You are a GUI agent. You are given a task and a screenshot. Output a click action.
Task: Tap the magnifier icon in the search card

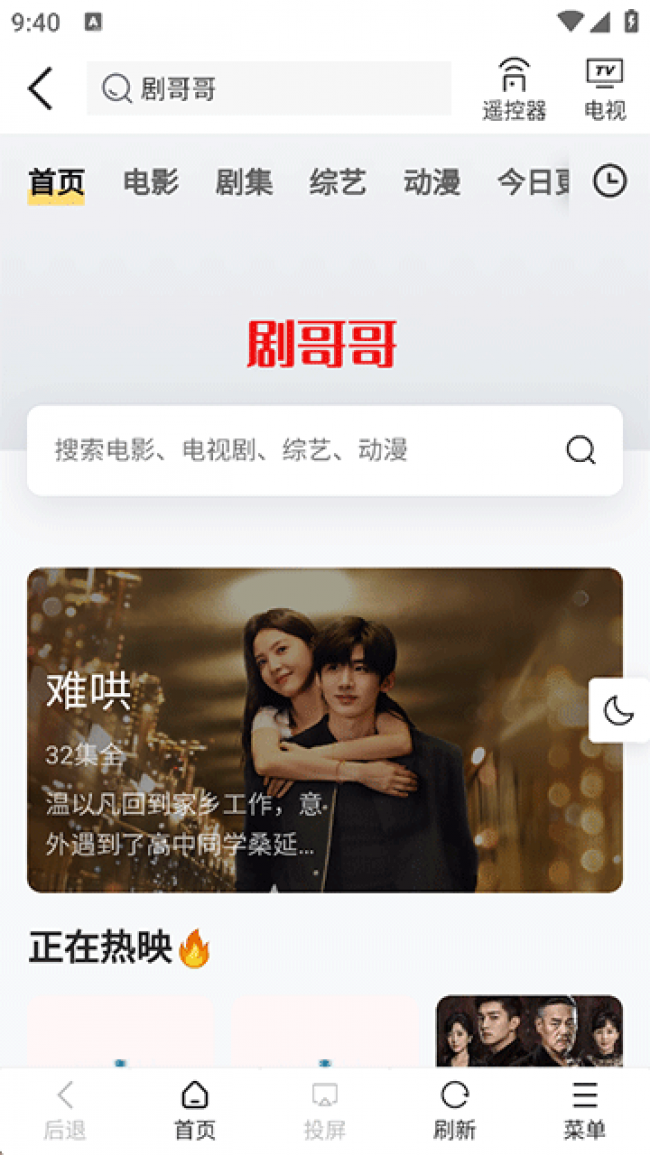pos(581,450)
